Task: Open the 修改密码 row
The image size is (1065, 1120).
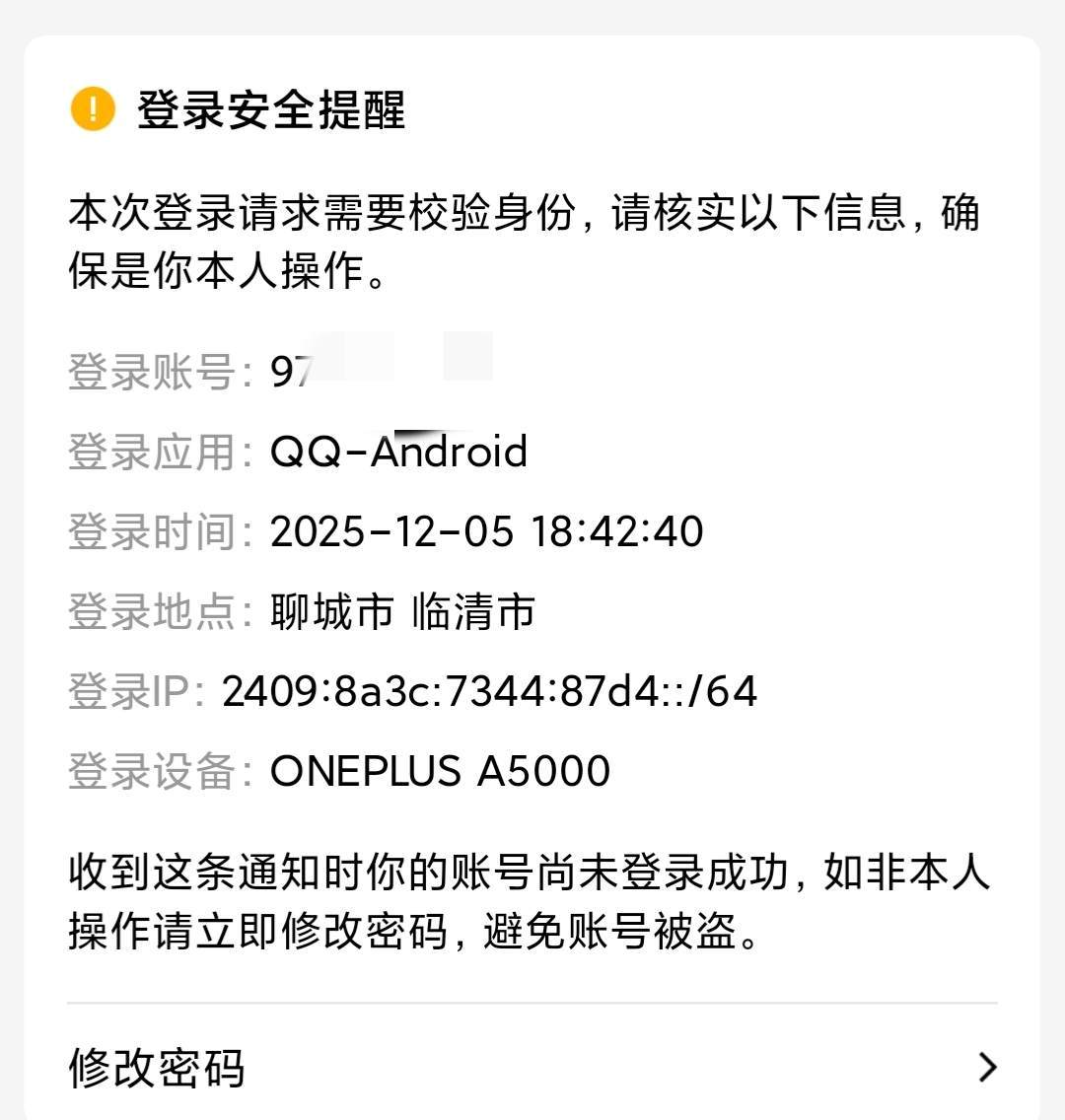Action: coord(532,1067)
